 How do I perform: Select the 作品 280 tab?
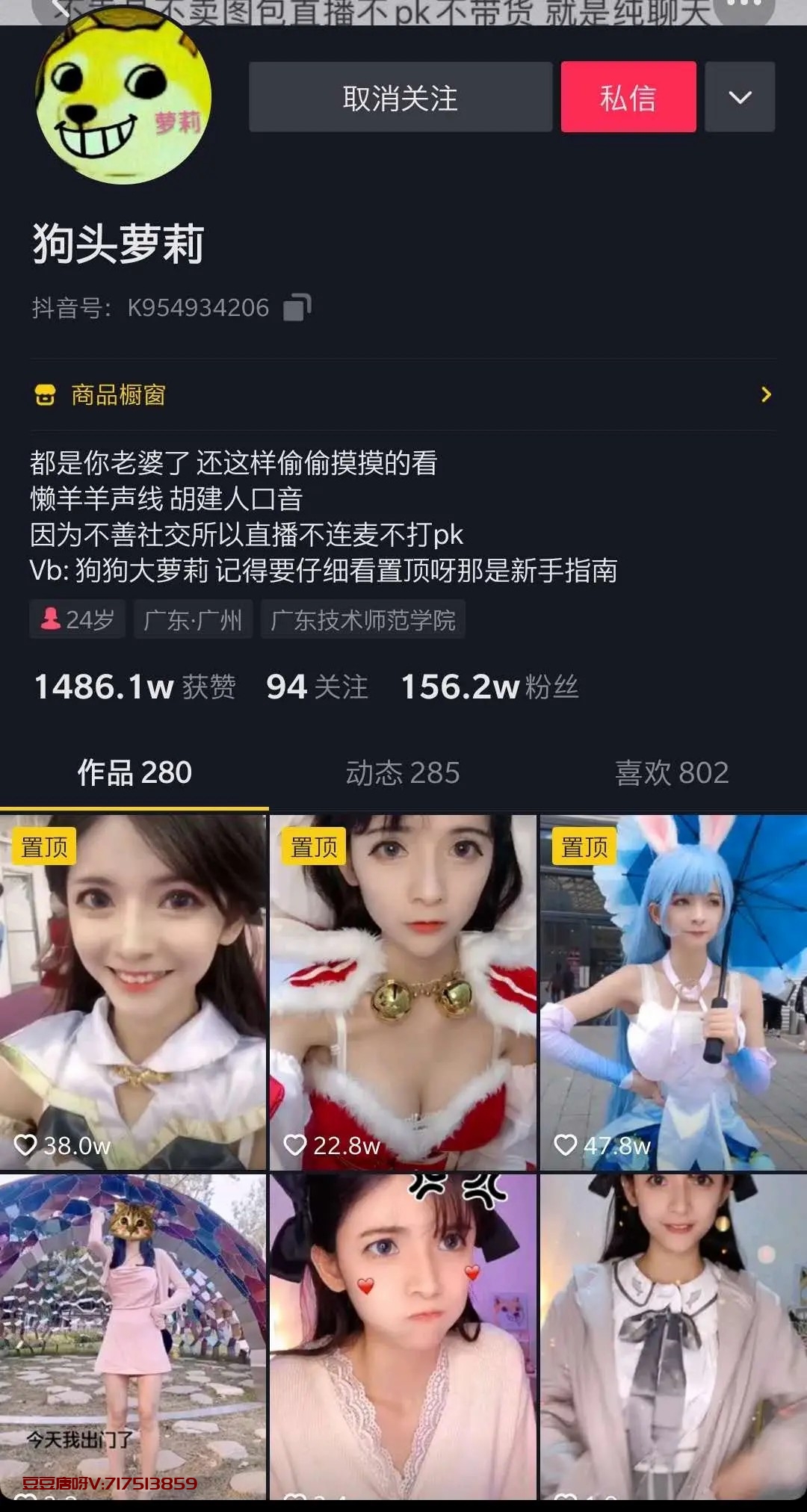[x=134, y=772]
